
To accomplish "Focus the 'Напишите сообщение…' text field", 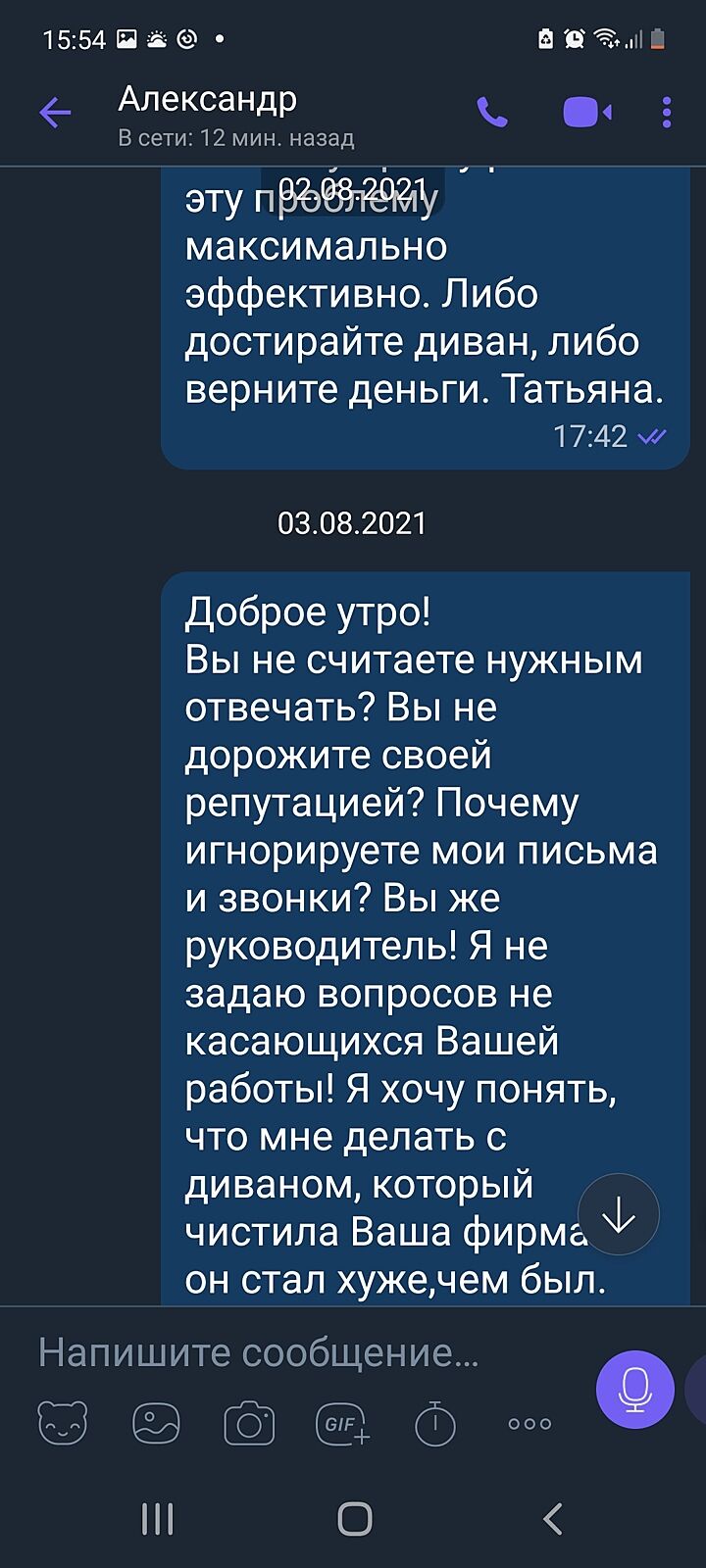I will (x=294, y=1353).
